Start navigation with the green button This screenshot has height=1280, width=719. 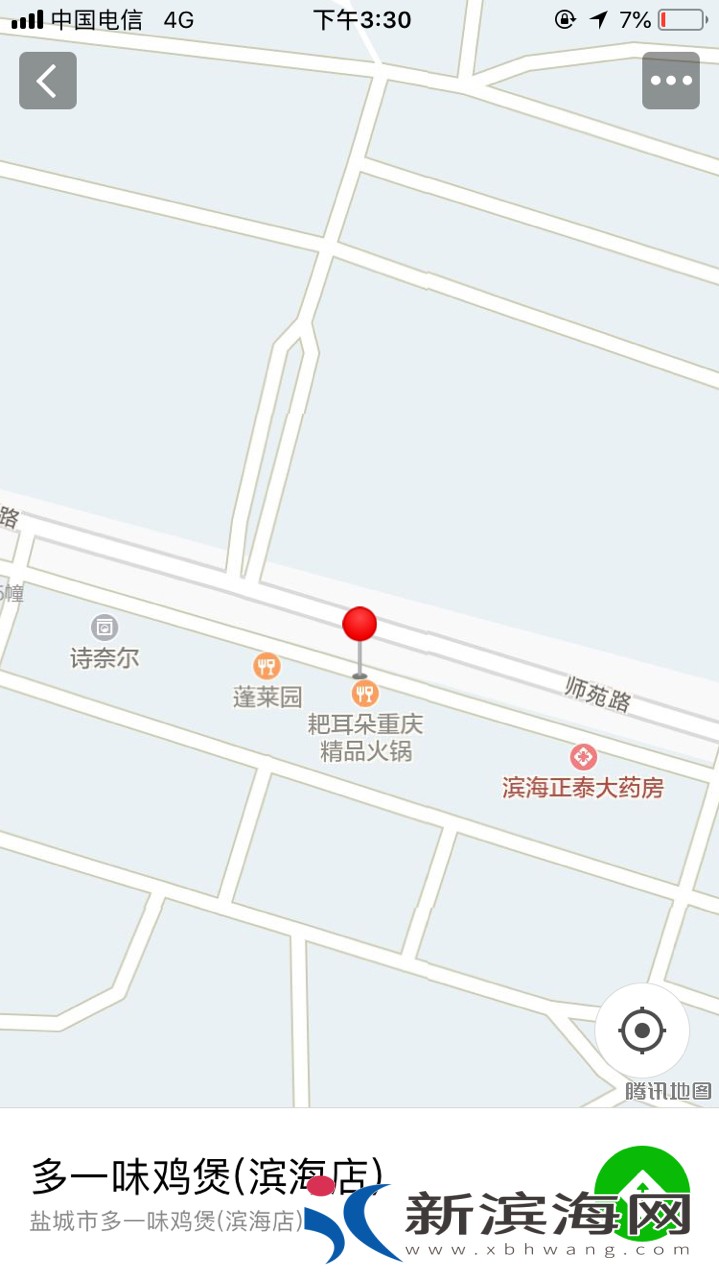click(642, 1190)
